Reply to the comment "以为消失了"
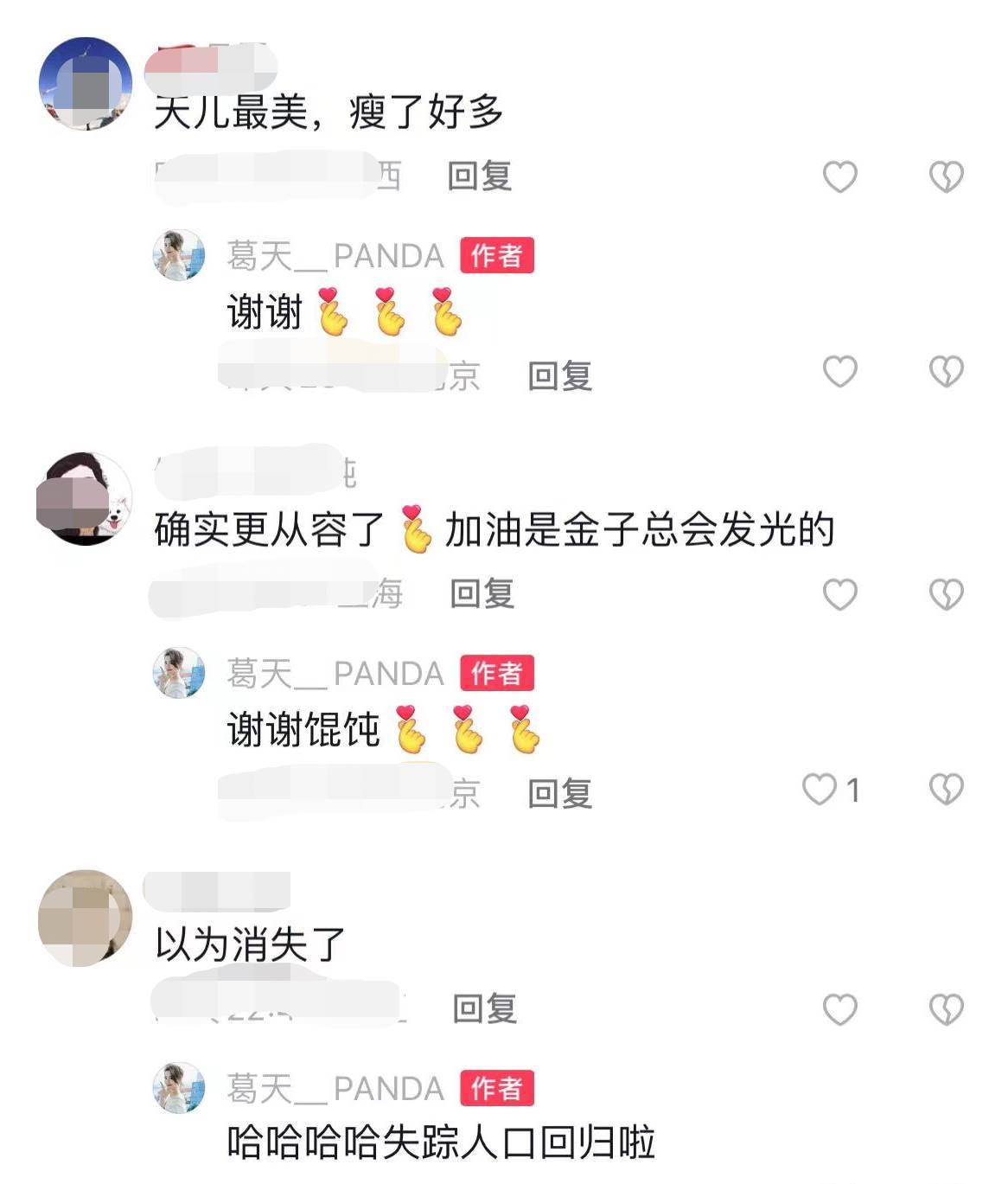The height and width of the screenshot is (1184, 1008). (484, 1009)
